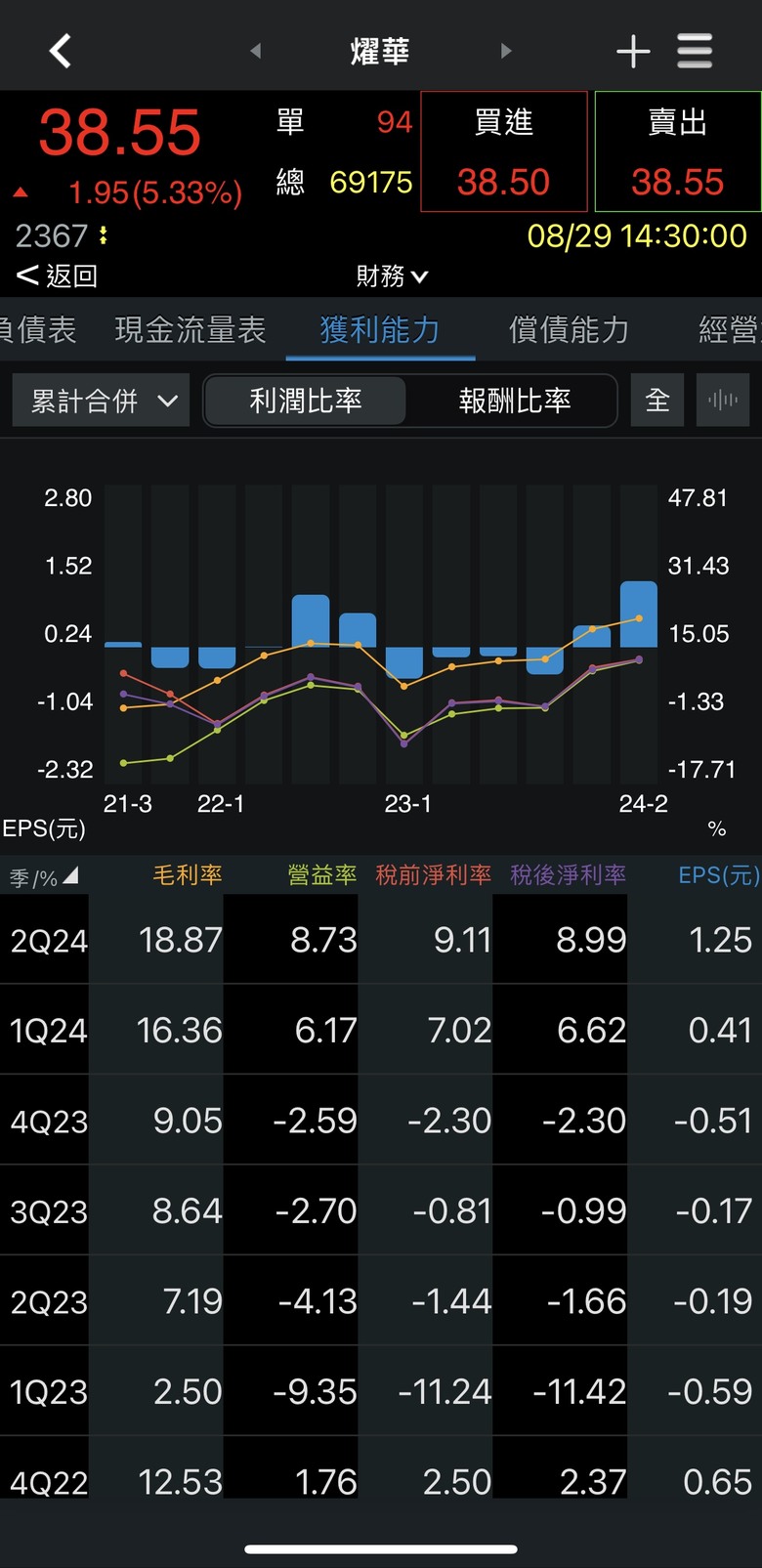Open the 累計合併 dropdown
Image resolution: width=762 pixels, height=1568 pixels.
[x=103, y=401]
